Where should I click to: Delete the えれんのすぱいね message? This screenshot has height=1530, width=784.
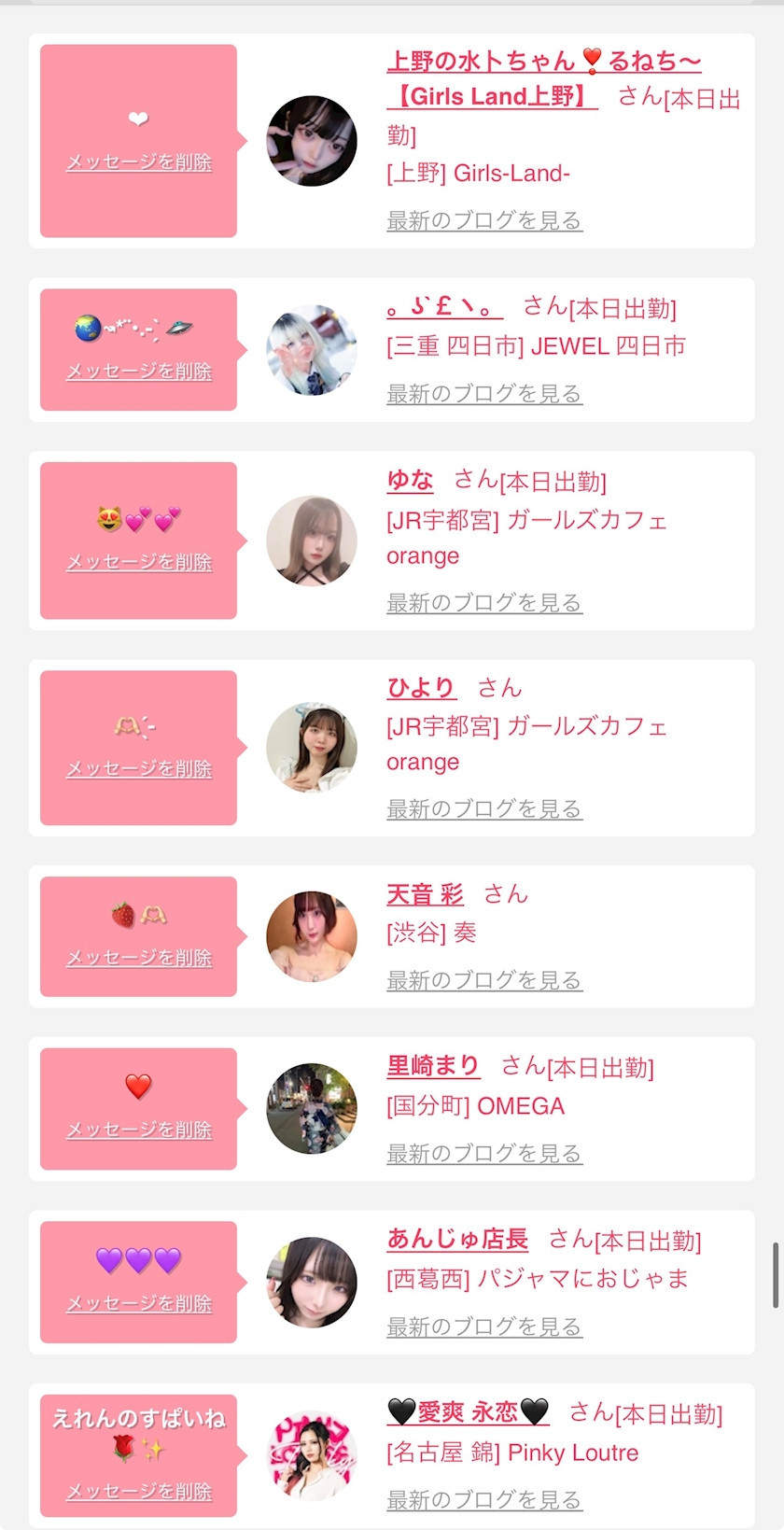139,1492
